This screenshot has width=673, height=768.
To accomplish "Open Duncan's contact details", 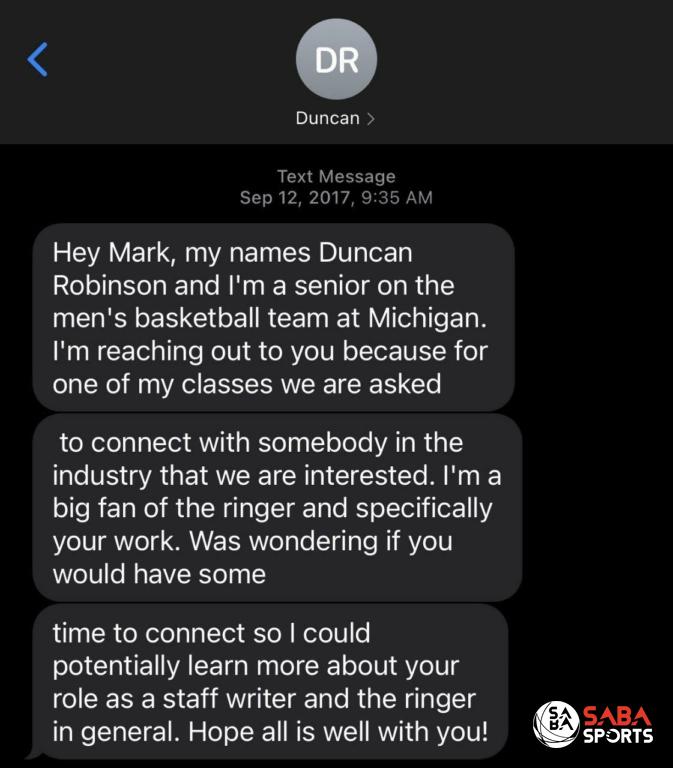I will click(x=336, y=118).
